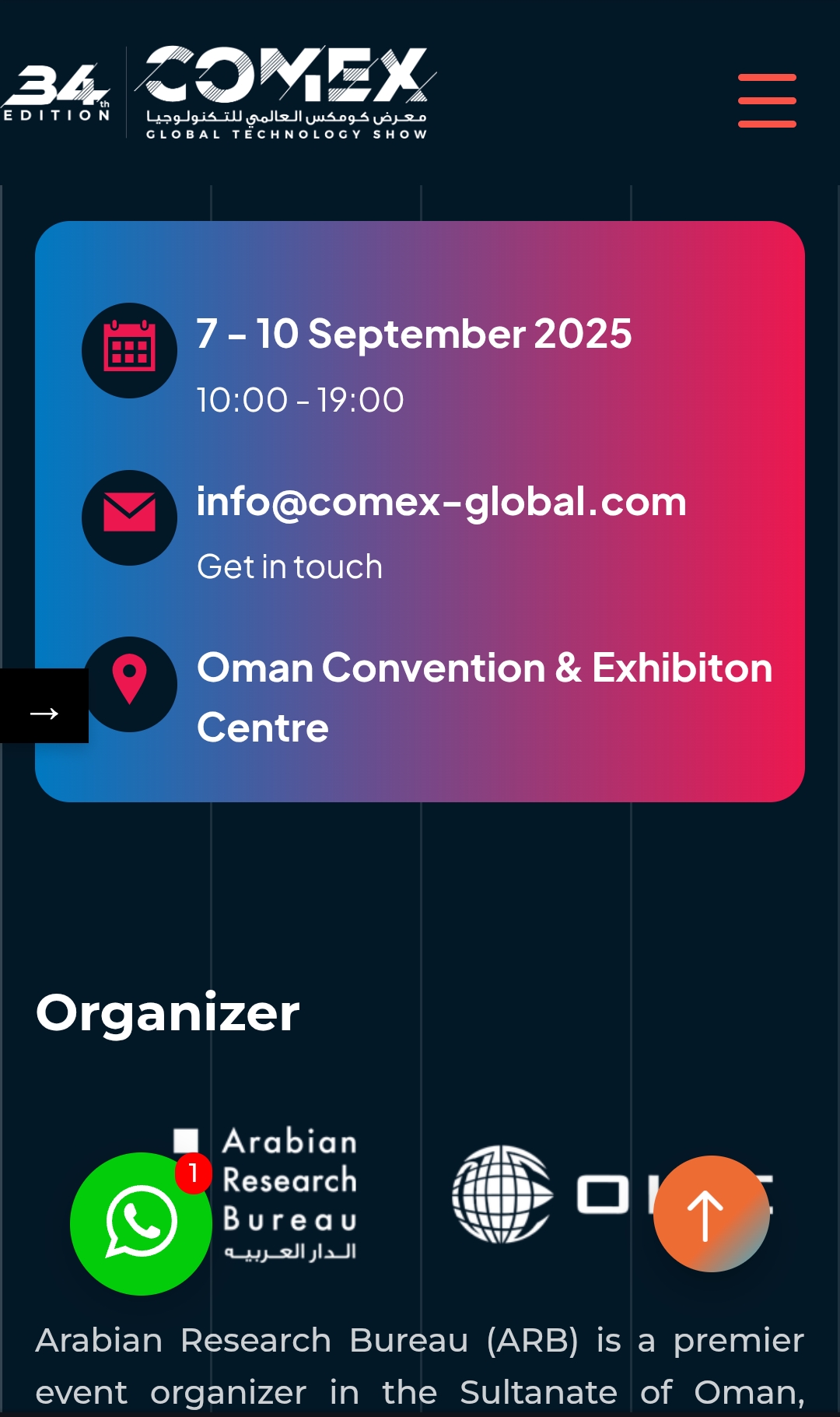Start a WhatsApp chat via green button
This screenshot has width=840, height=1417.
(141, 1223)
